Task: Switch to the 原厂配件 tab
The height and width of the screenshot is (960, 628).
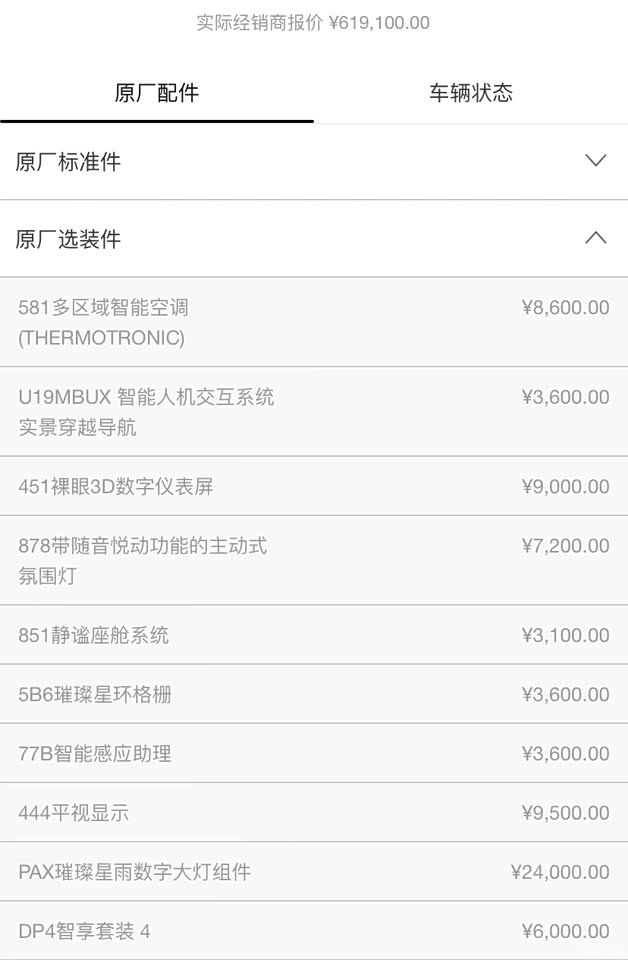Action: pos(157,93)
